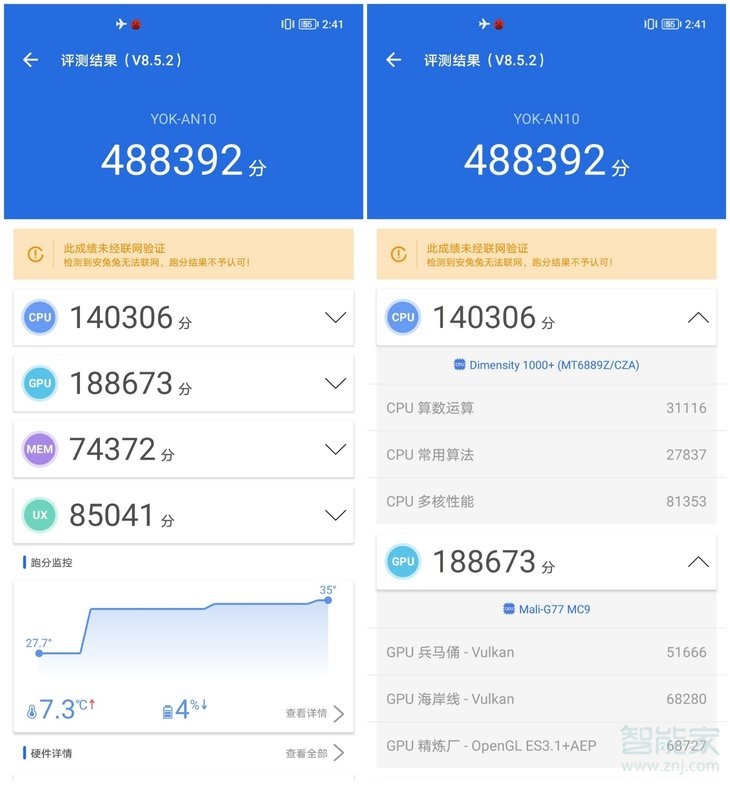Image resolution: width=730 pixels, height=785 pixels.
Task: Tap the warning icon next to 此成绩未经联网验证
Action: 35,252
